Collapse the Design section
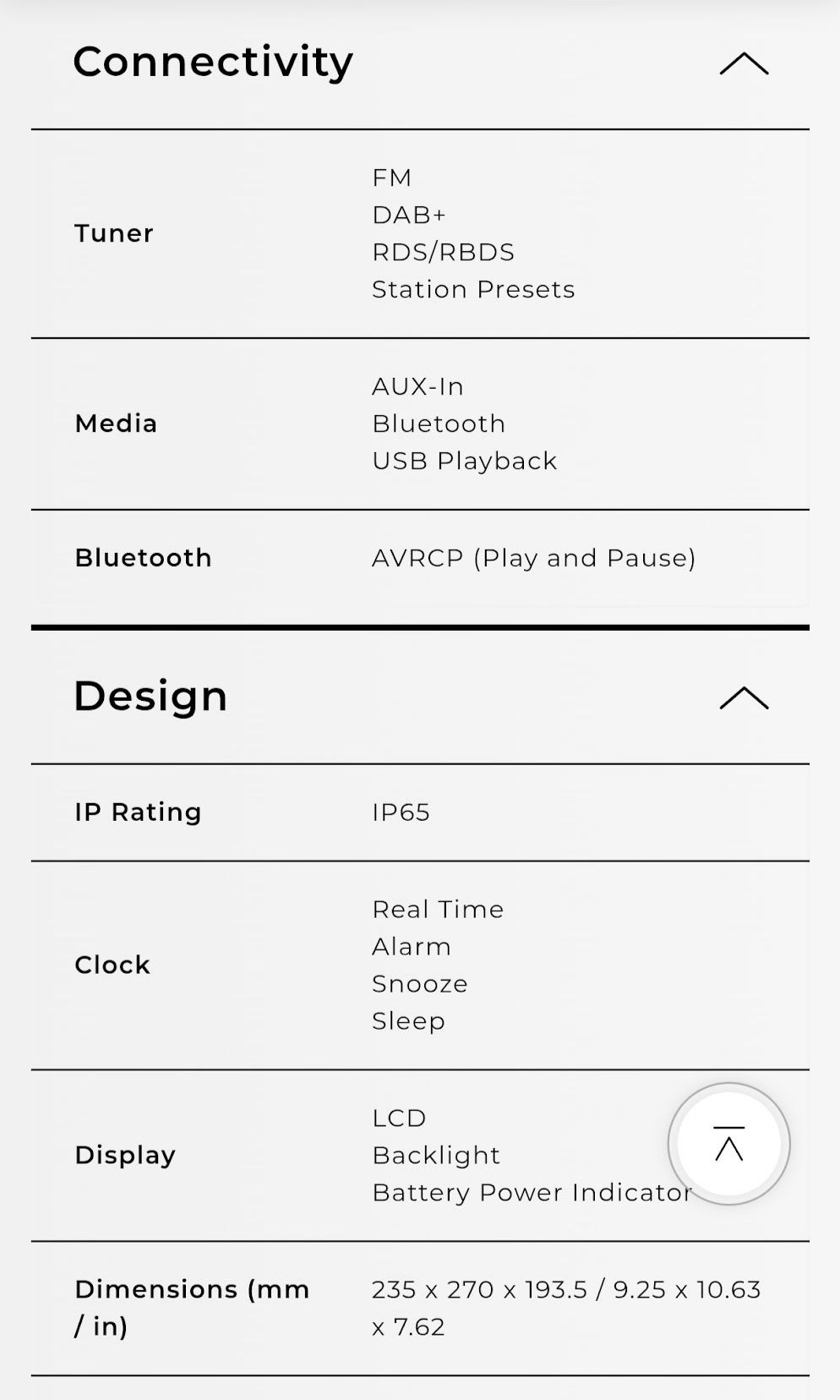840x1400 pixels. point(744,698)
